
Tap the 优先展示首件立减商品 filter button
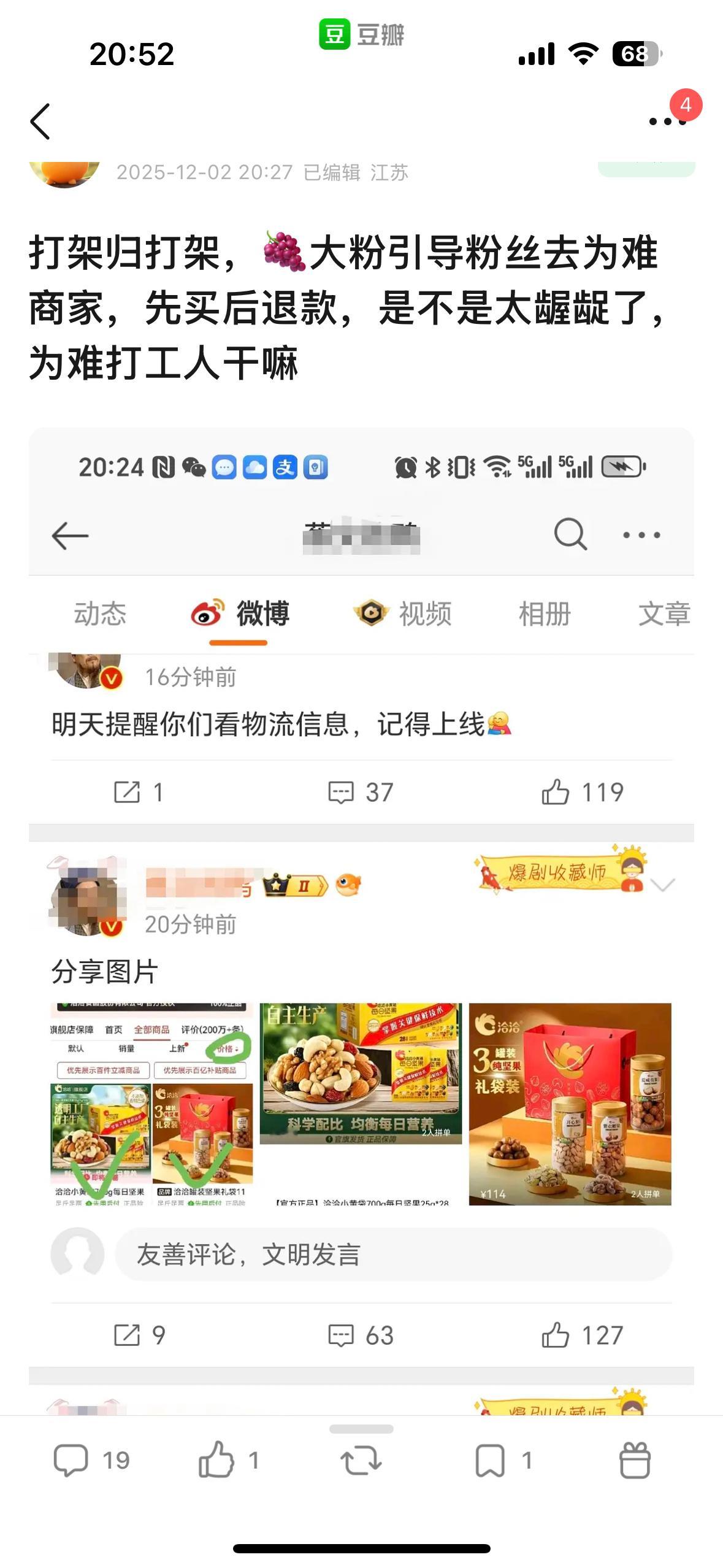click(104, 1069)
